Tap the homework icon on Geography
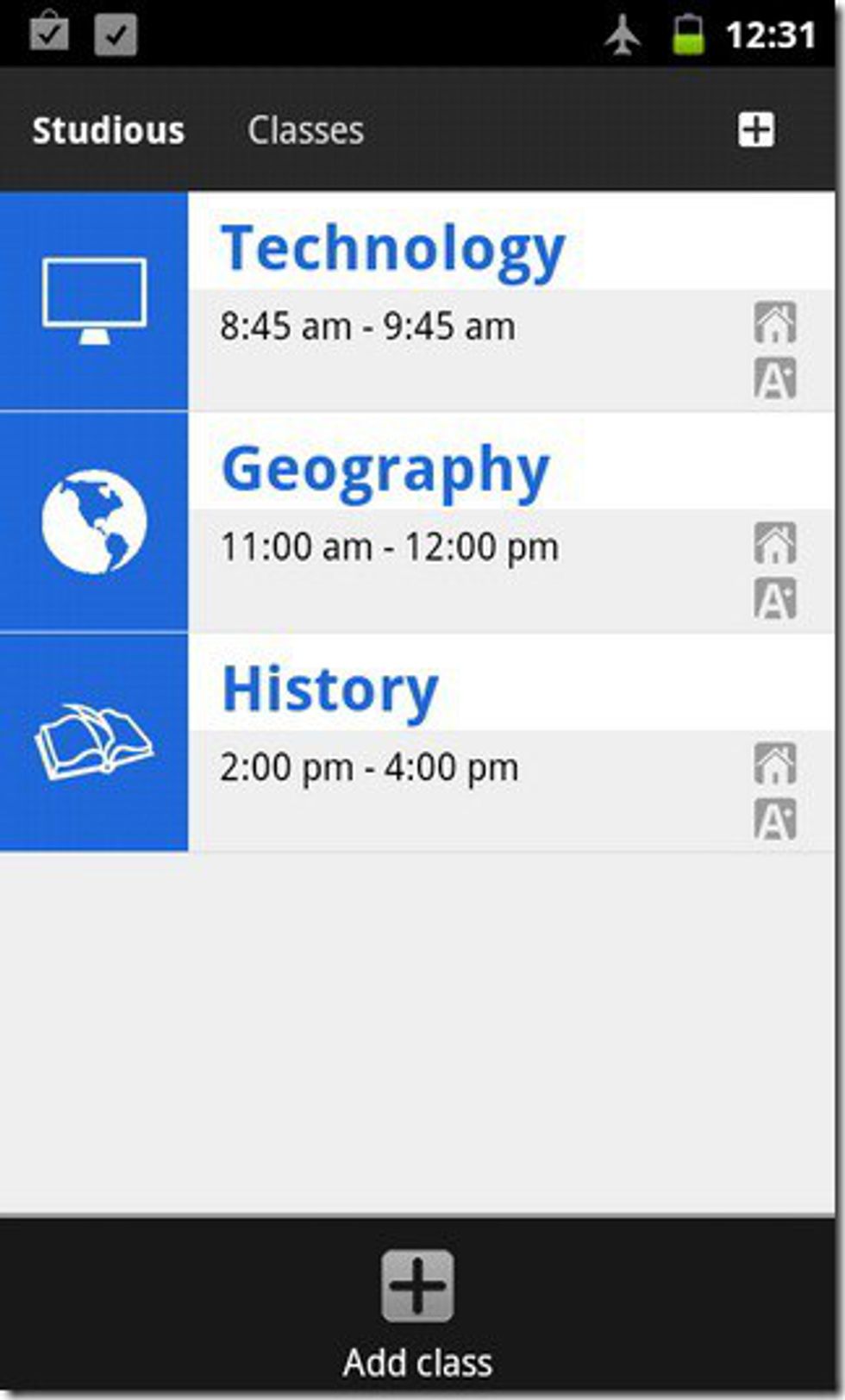This screenshot has height=1400, width=845. click(774, 543)
